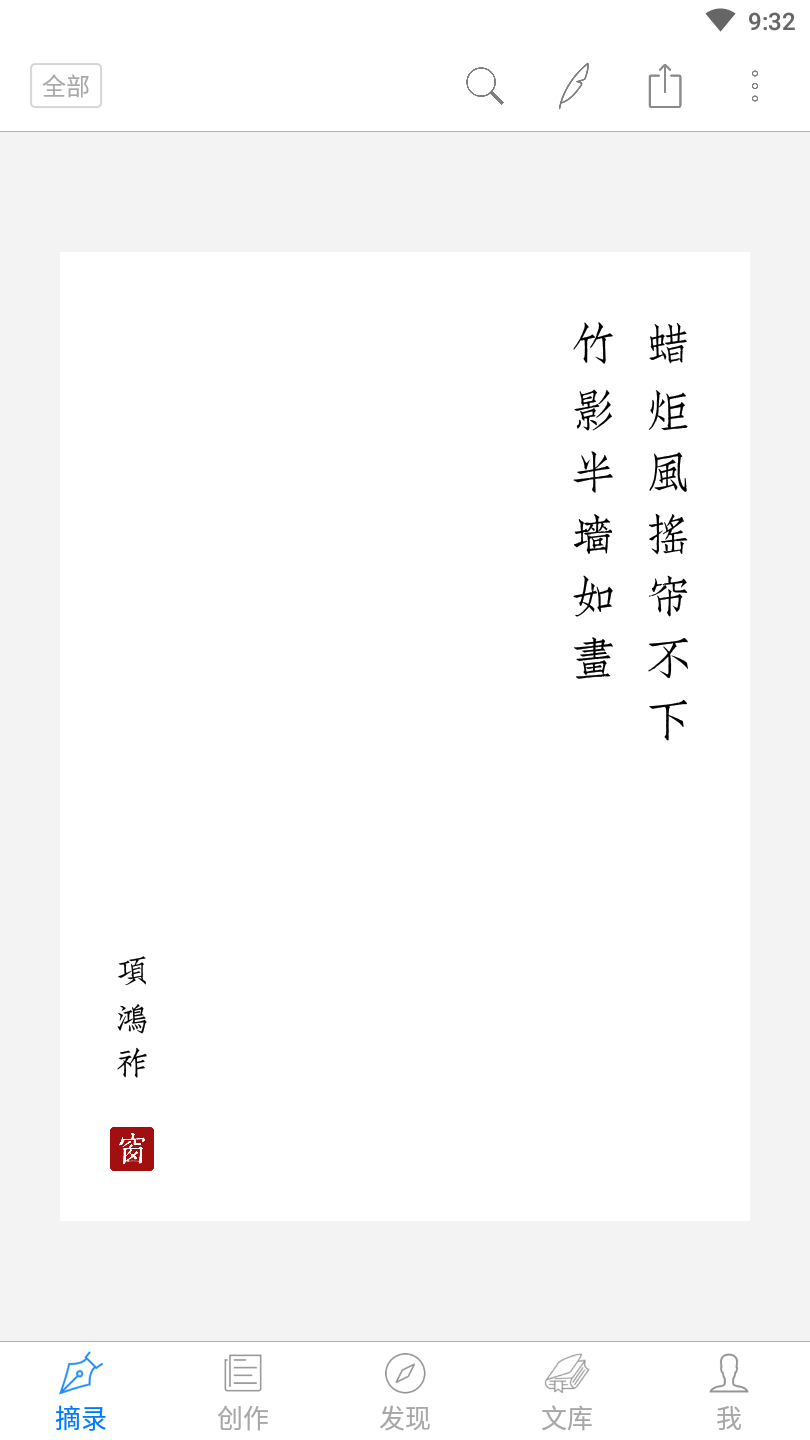Viewport: 810px width, 1440px height.
Task: Share this poem card
Action: pyautogui.click(x=665, y=86)
